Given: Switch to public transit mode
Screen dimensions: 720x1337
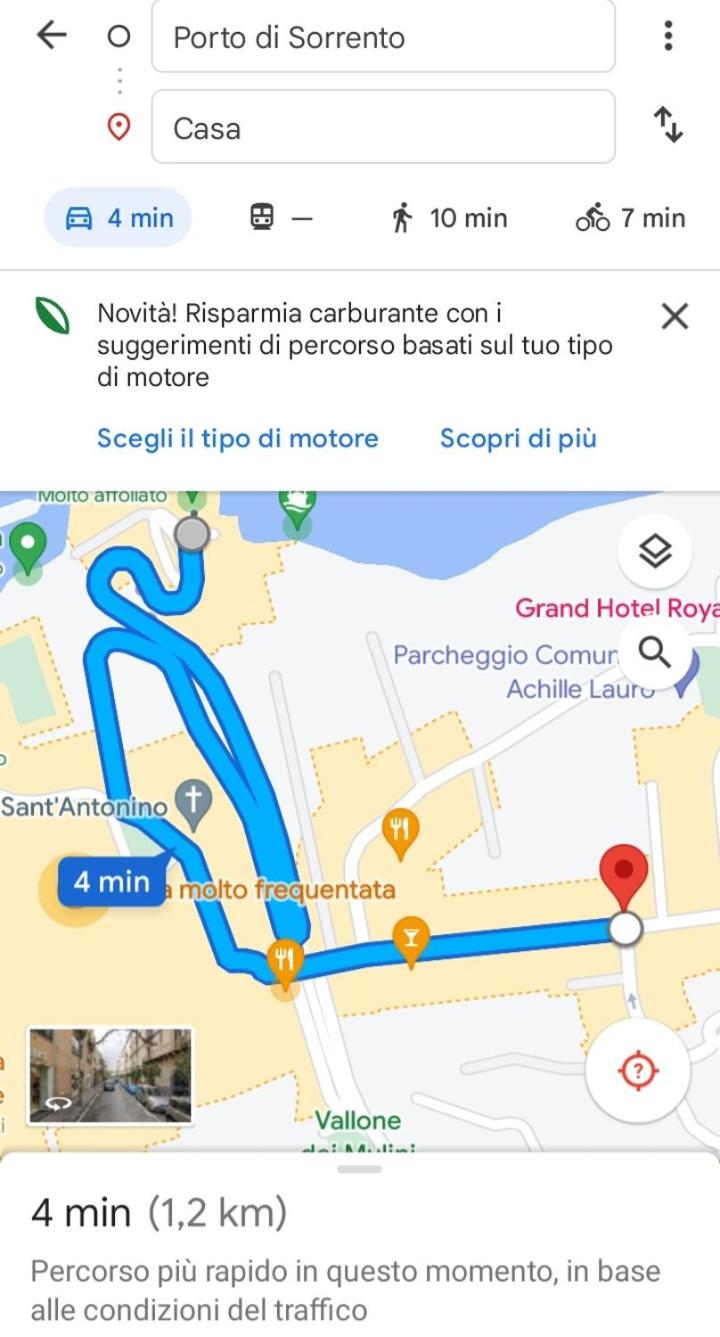Looking at the screenshot, I should 280,217.
